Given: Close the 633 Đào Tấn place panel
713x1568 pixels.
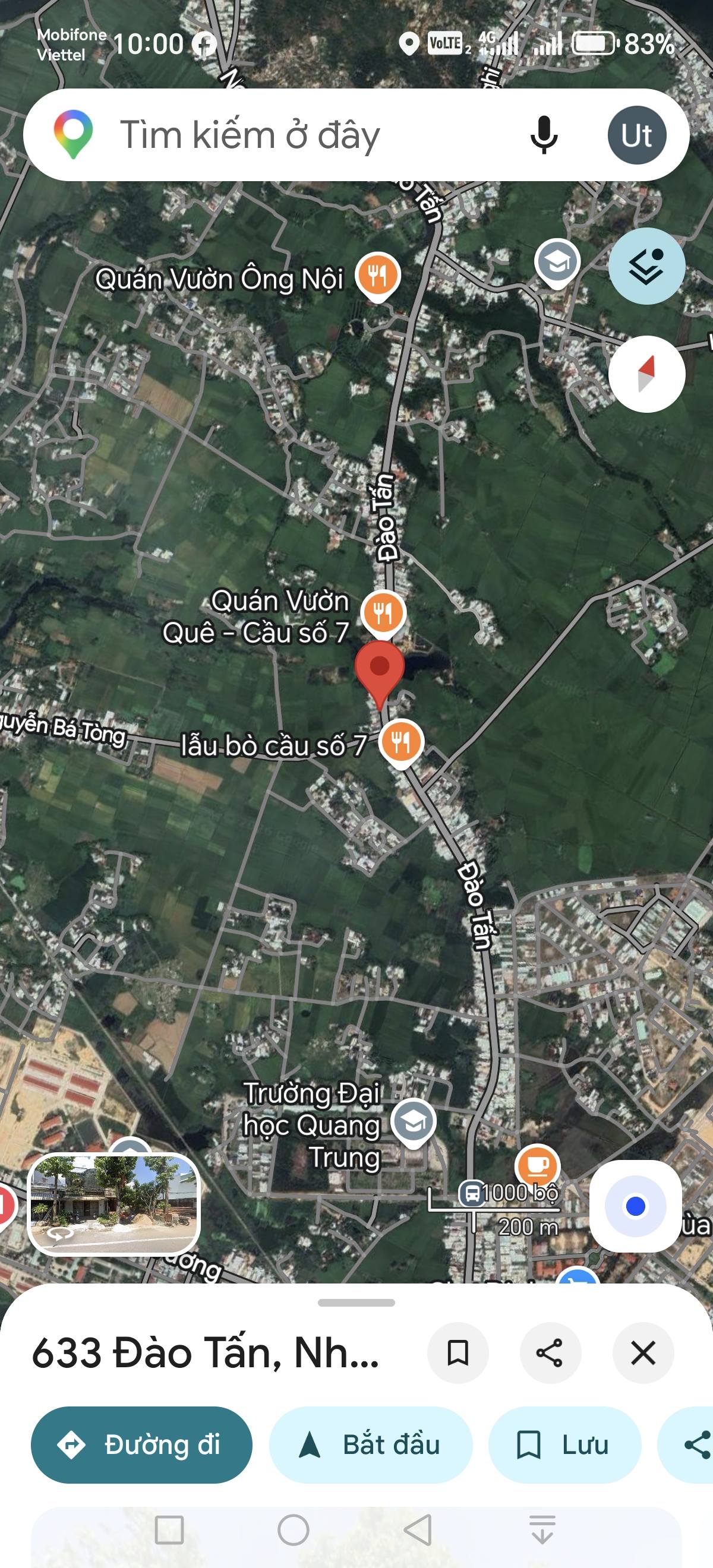Looking at the screenshot, I should 642,1352.
